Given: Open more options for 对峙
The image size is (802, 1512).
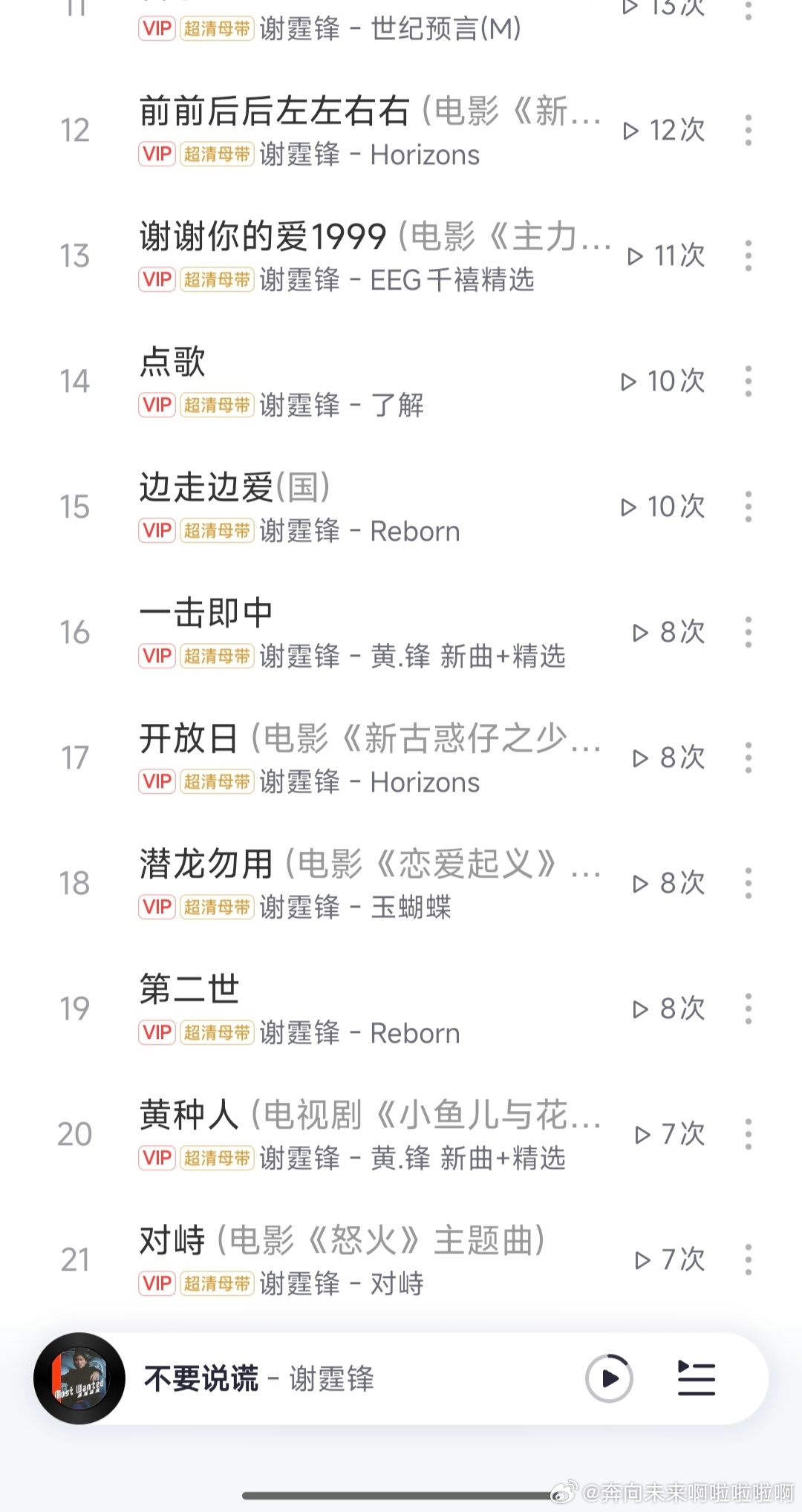Looking at the screenshot, I should tap(749, 1259).
